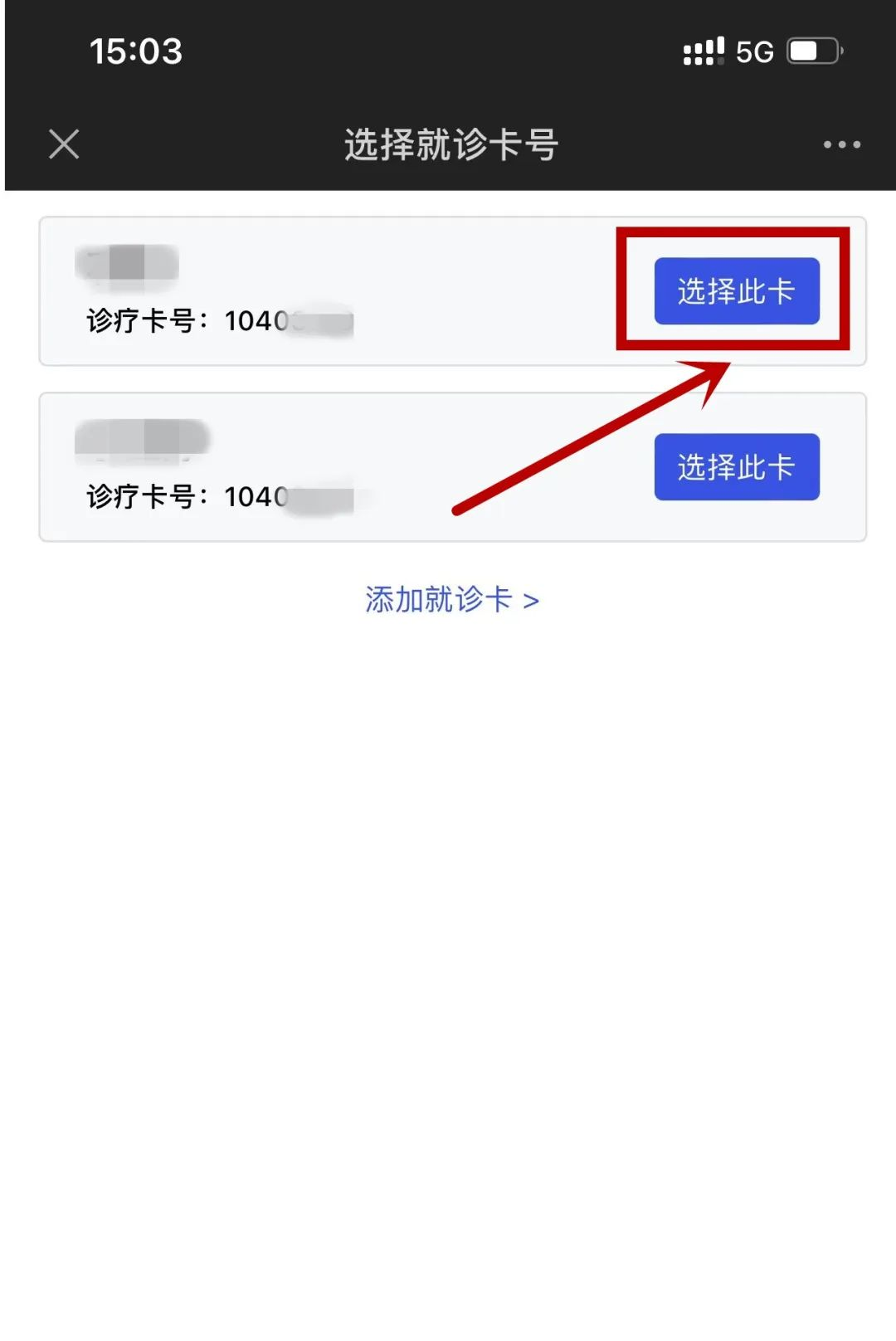Close the card selection page
The image size is (896, 1341).
(64, 144)
